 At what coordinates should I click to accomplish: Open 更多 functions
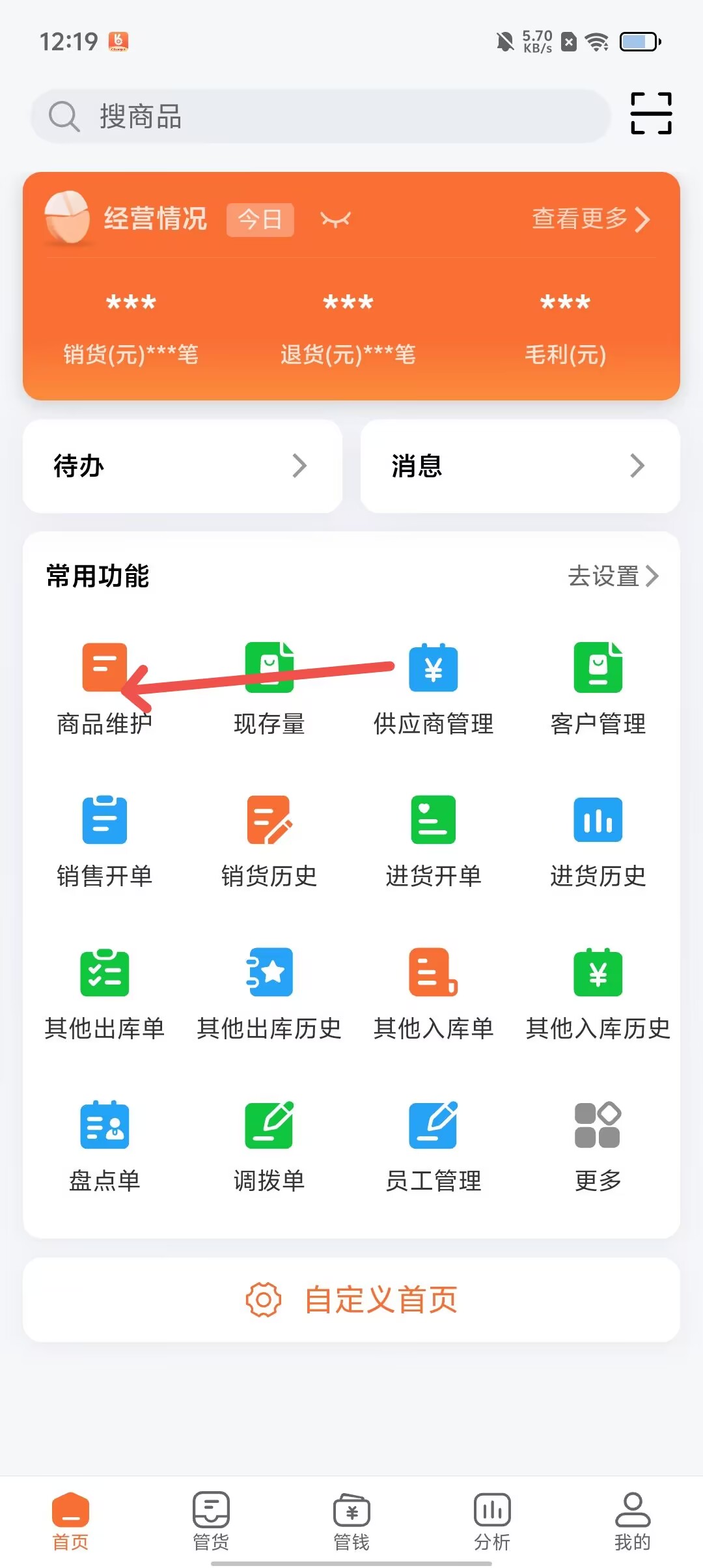(x=598, y=1145)
